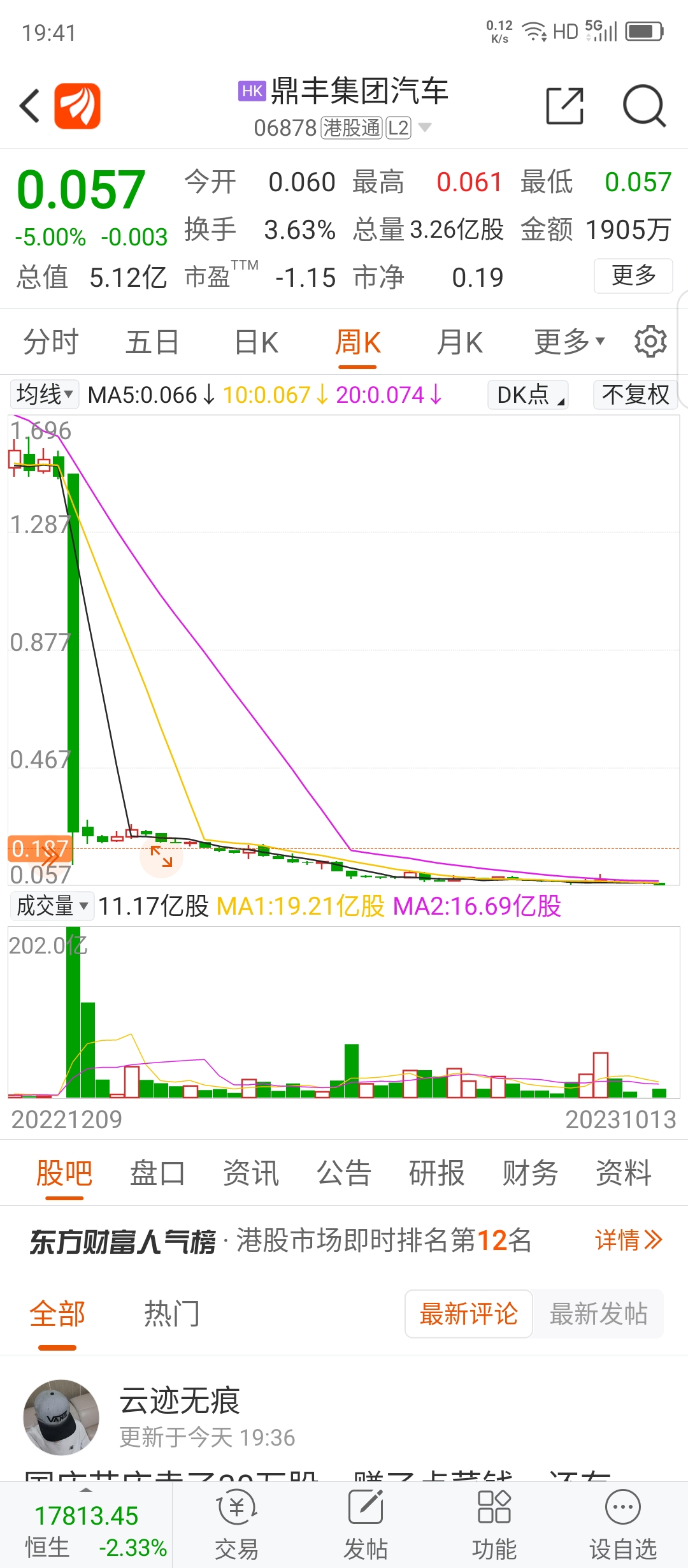
Task: Switch to 最新发帖 sorting
Action: pyautogui.click(x=598, y=1314)
